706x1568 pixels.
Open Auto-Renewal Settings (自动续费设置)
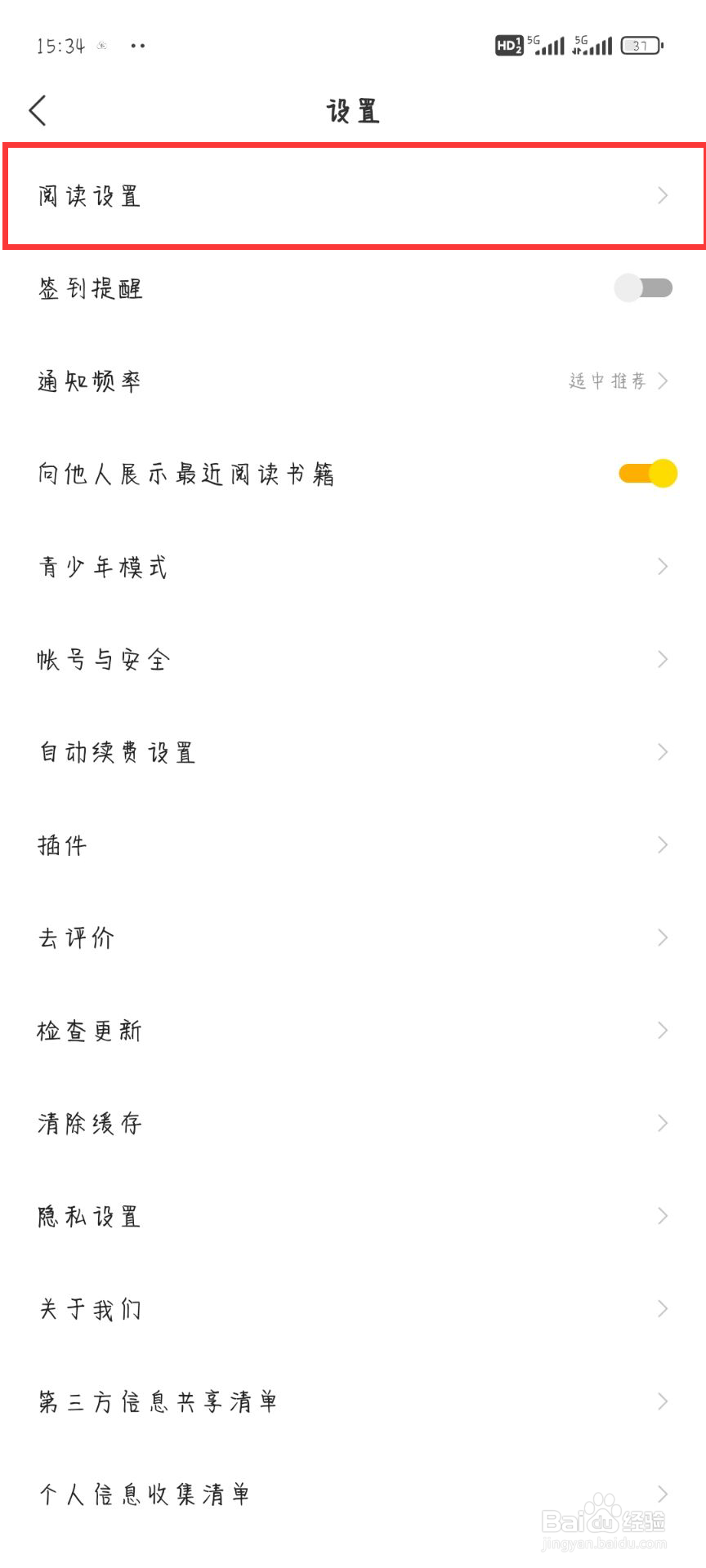pyautogui.click(x=351, y=752)
